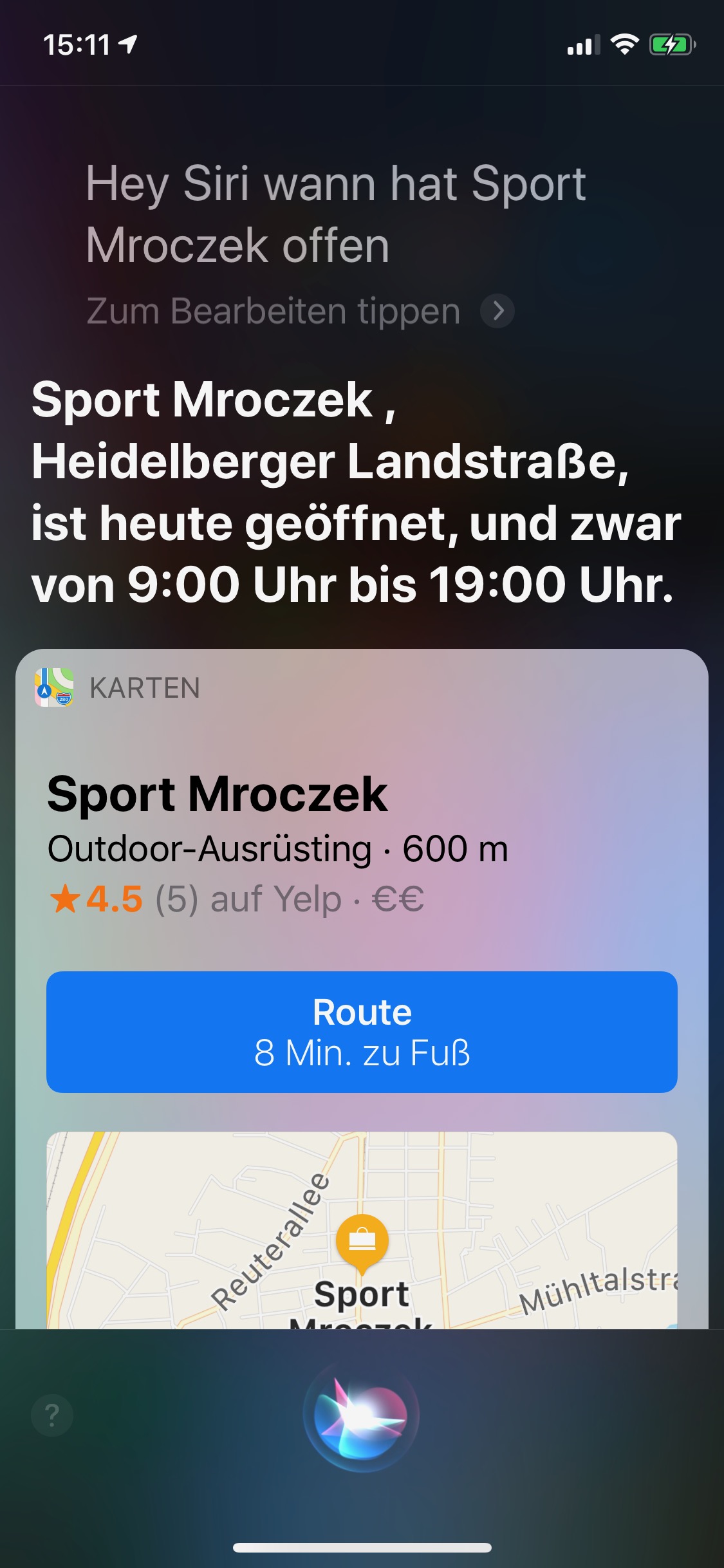The height and width of the screenshot is (1568, 724).
Task: Start the 8 Min. zu Fuß route
Action: (x=362, y=1032)
